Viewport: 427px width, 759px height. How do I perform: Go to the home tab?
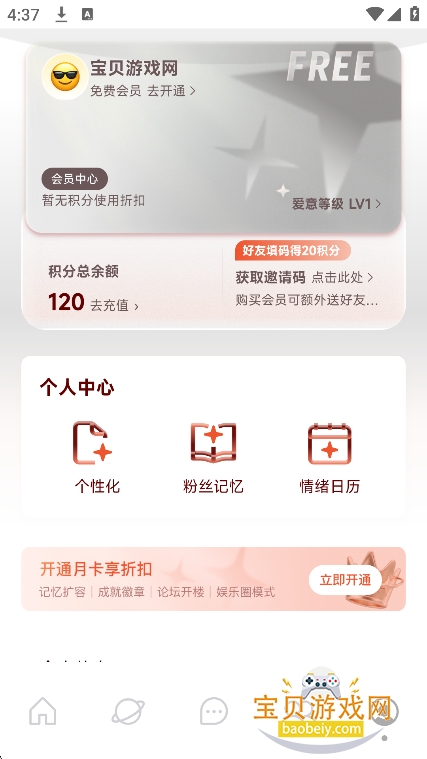point(43,712)
